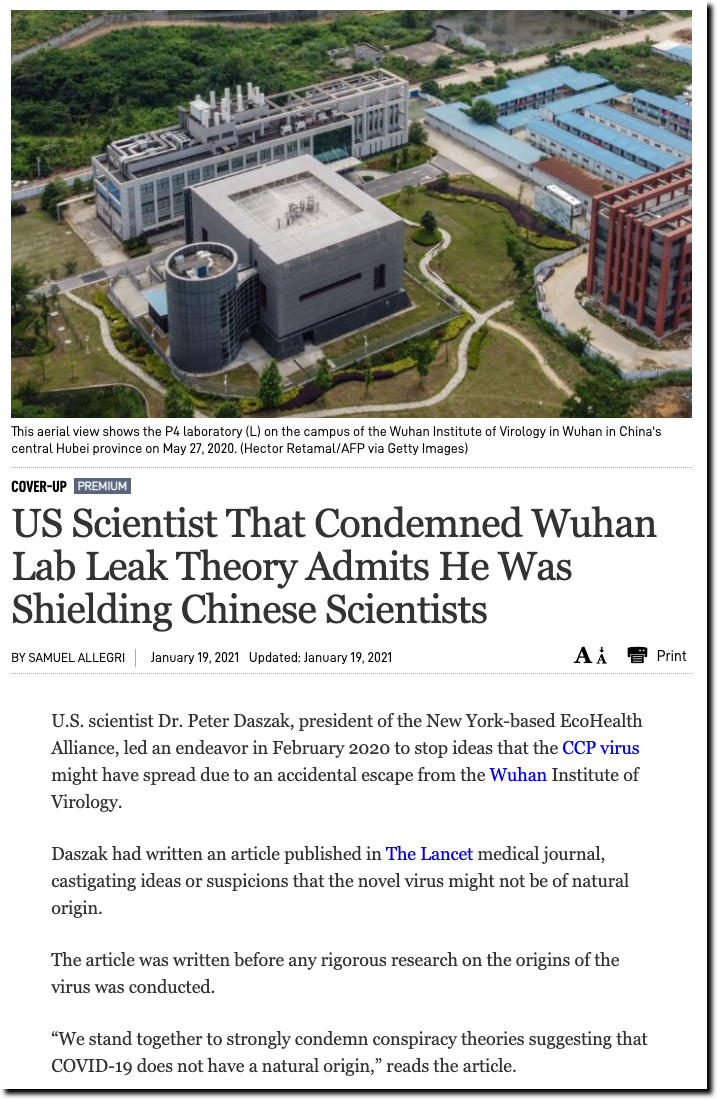This screenshot has width=717, height=1099.
Task: Open the Cover-Up category tag
Action: 38,486
